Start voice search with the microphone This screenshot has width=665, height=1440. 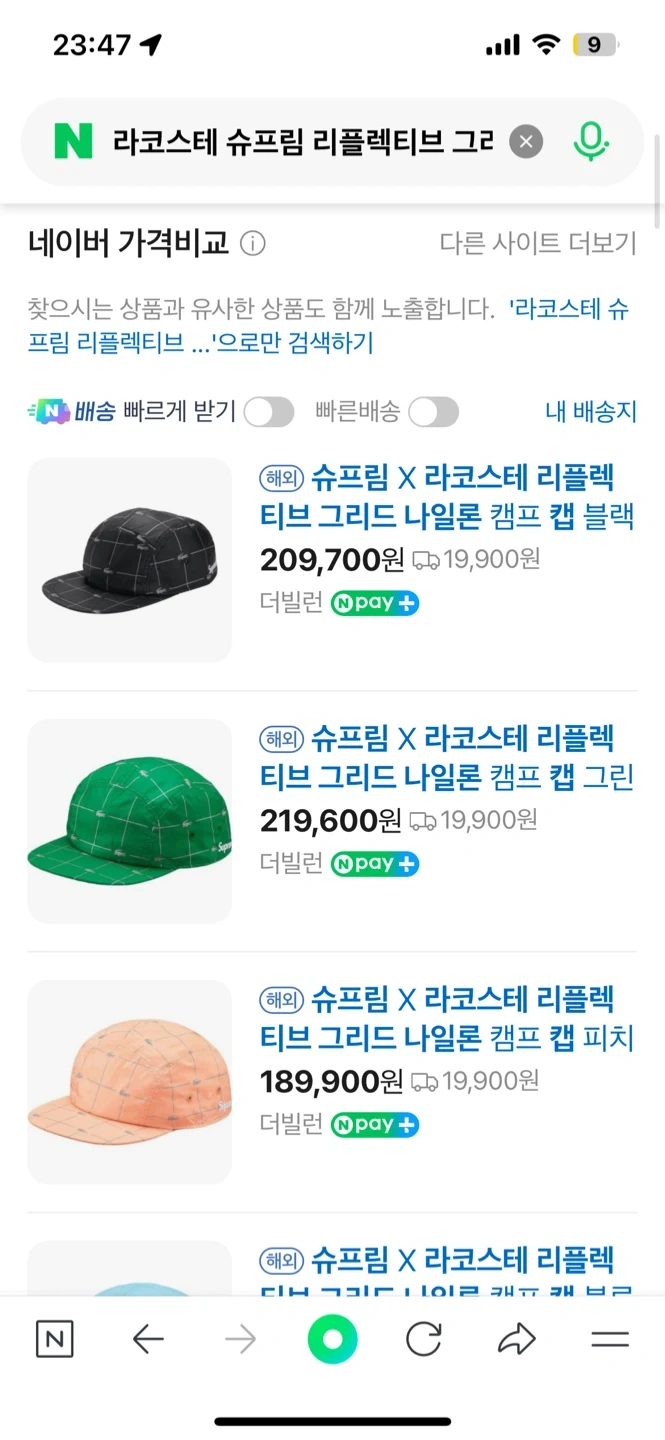pyautogui.click(x=591, y=142)
